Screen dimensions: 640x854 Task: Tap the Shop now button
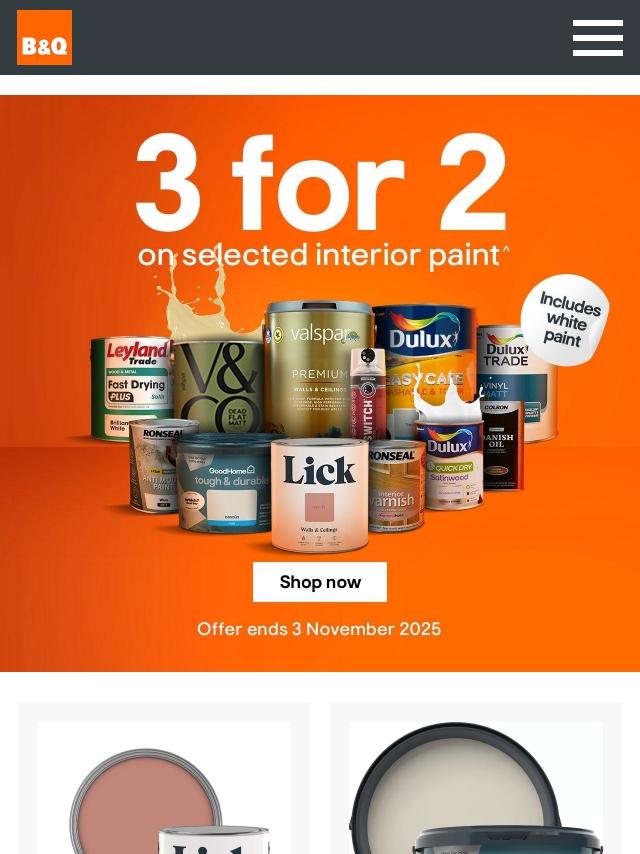tap(319, 582)
